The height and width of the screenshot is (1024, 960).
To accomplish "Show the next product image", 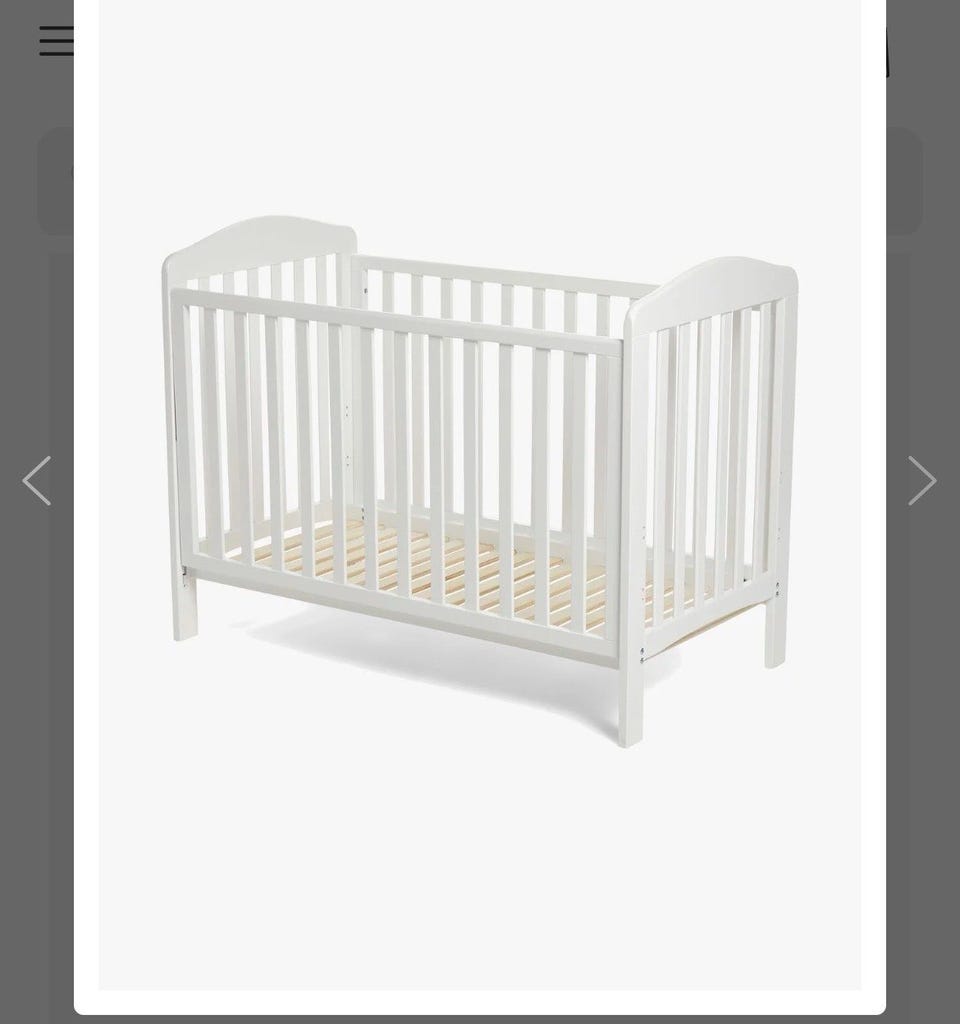I will [x=921, y=481].
